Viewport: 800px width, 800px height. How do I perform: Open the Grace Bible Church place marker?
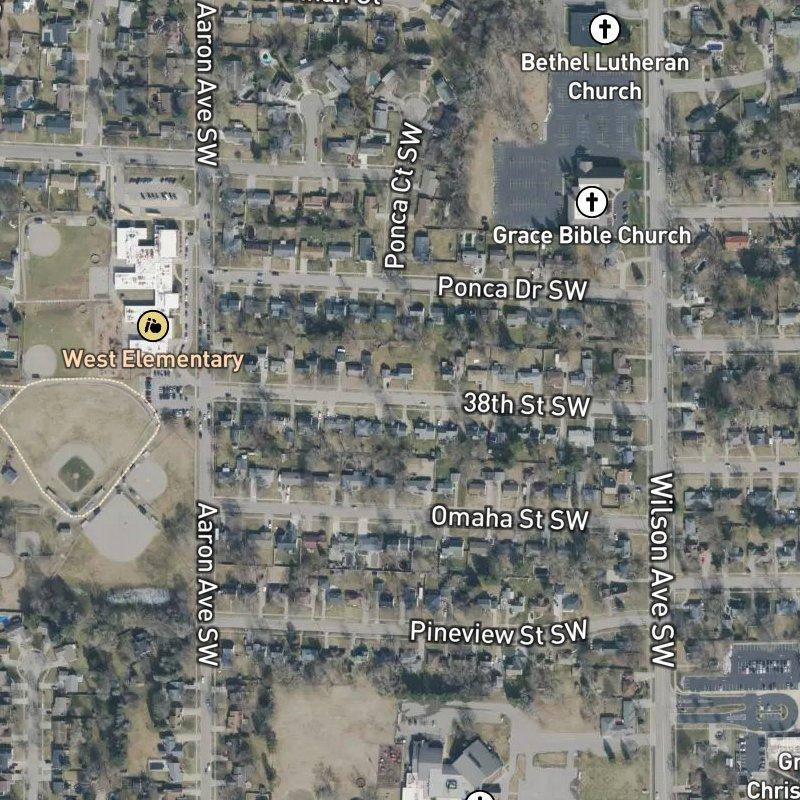coord(592,203)
